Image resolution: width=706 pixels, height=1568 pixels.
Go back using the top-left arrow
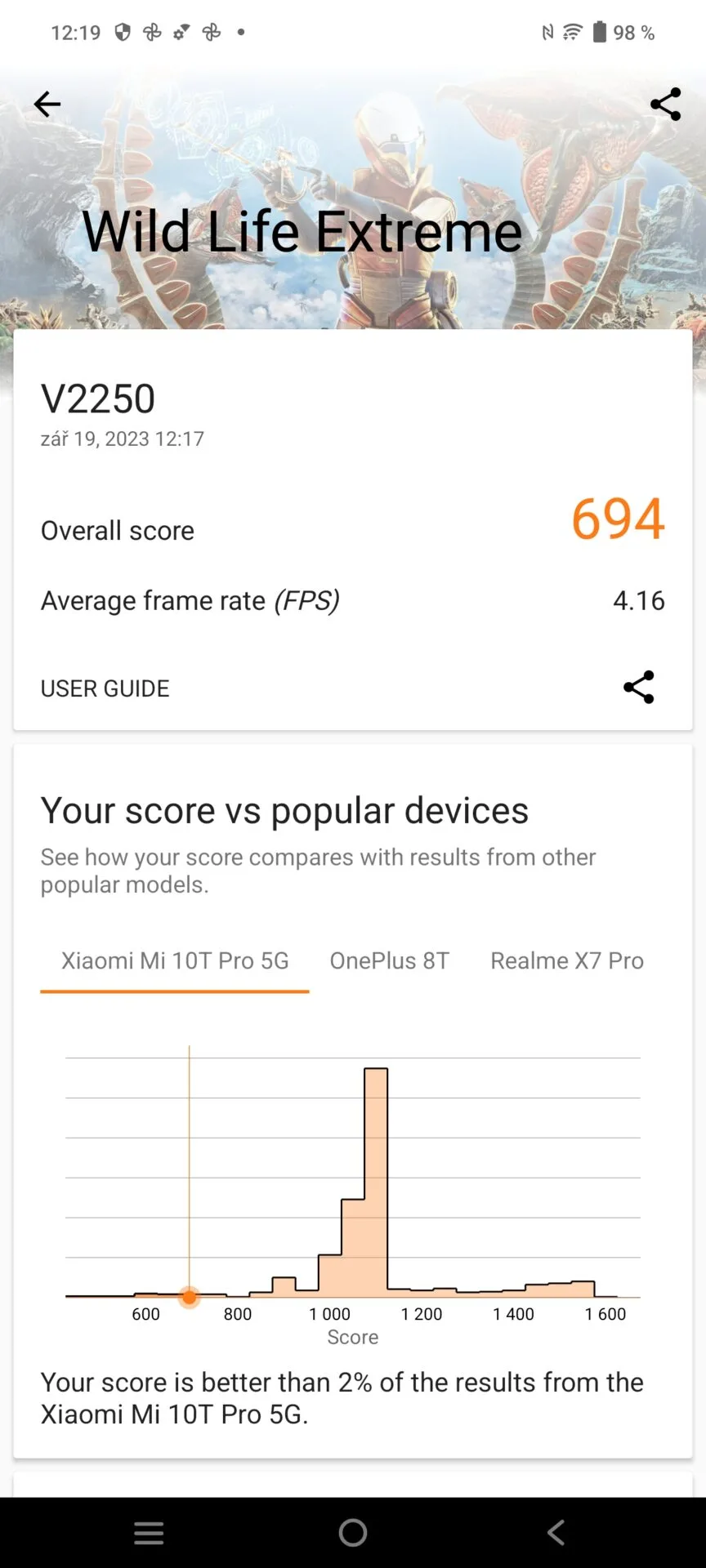[x=47, y=105]
